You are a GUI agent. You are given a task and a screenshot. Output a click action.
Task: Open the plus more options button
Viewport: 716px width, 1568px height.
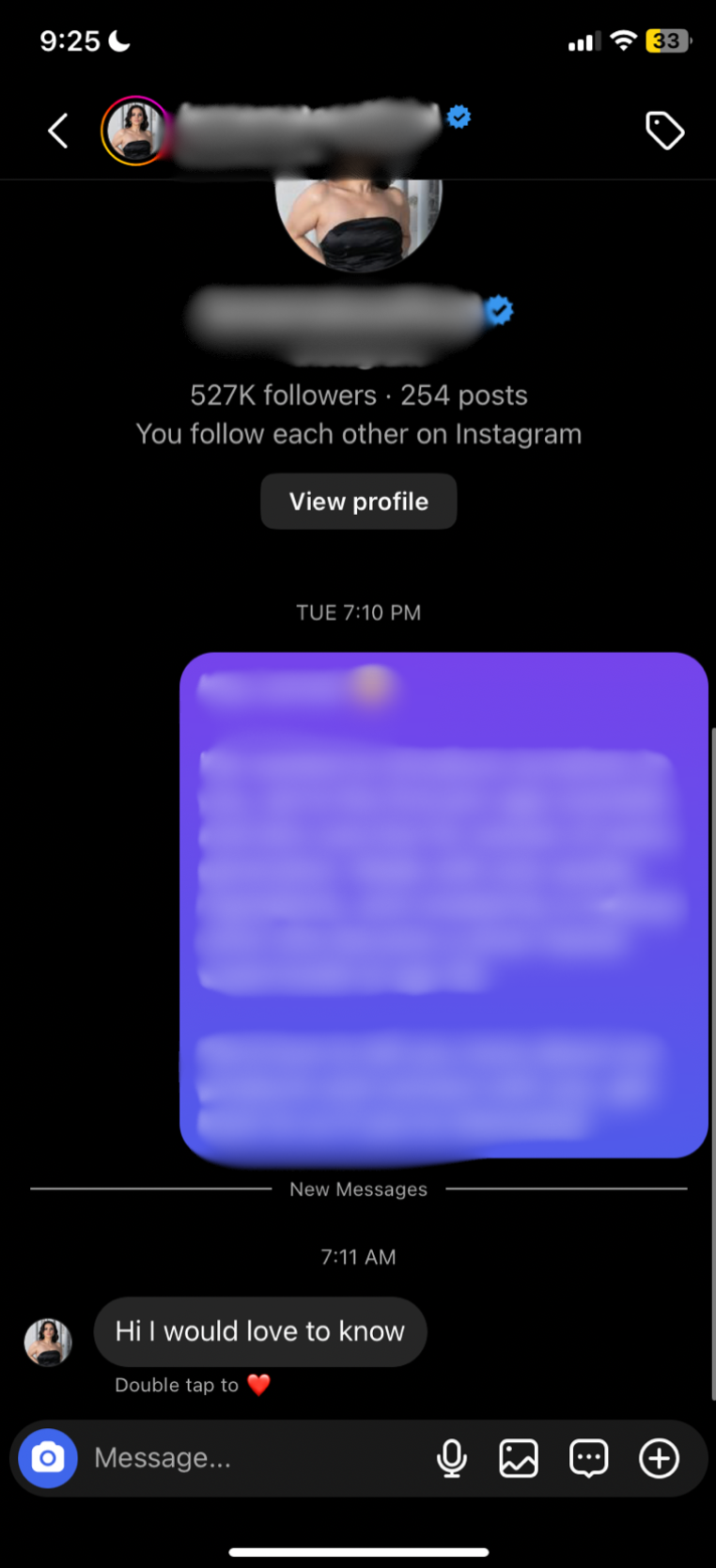[659, 1458]
